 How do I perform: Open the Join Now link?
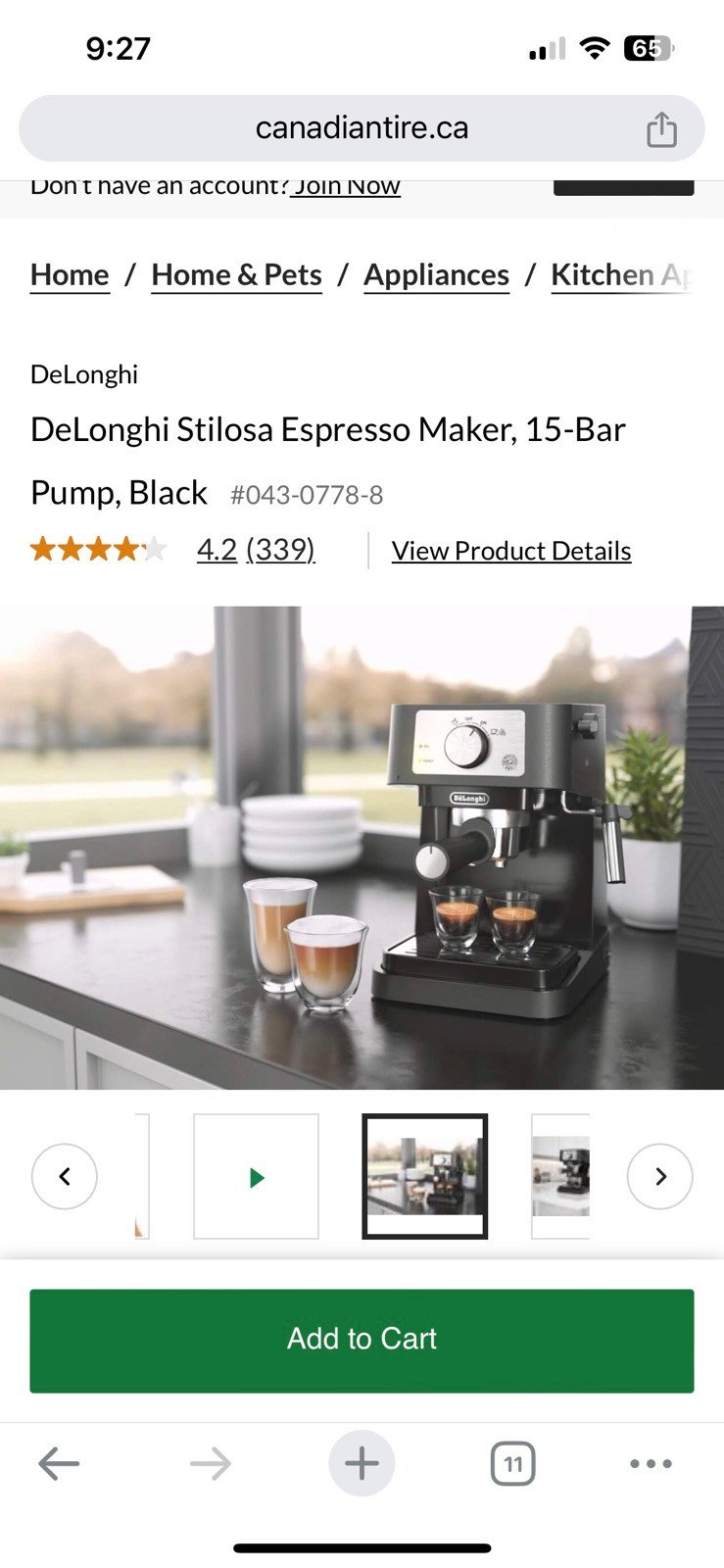(347, 186)
